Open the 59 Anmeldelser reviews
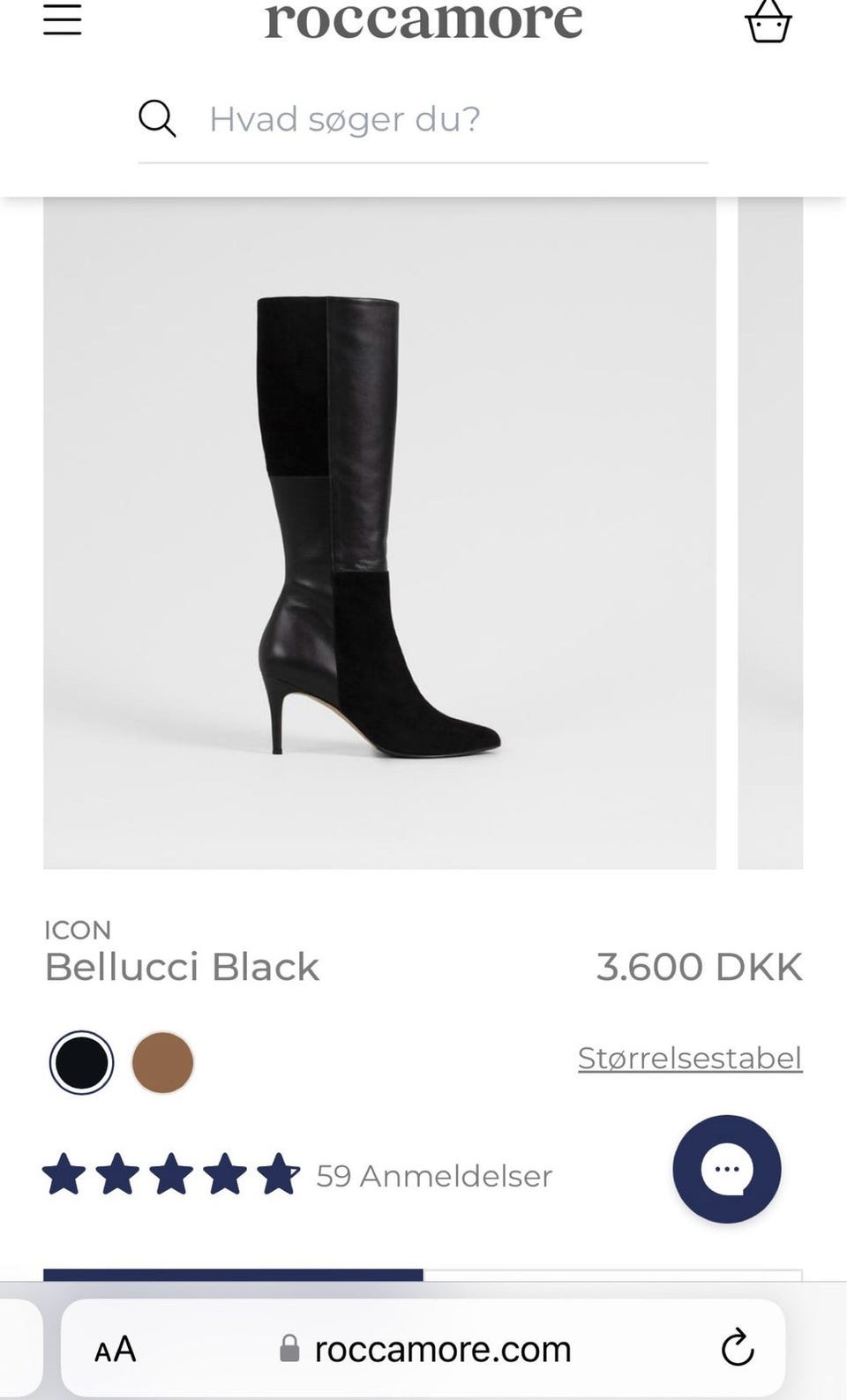The height and width of the screenshot is (1400, 847). (433, 1176)
